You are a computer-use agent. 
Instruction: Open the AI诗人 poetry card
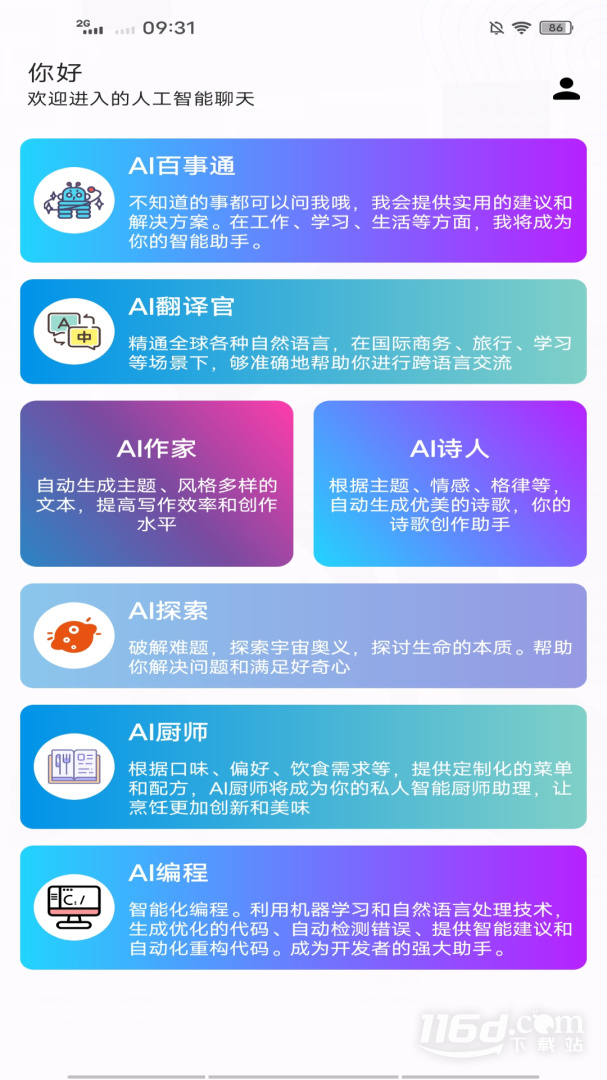(x=450, y=484)
